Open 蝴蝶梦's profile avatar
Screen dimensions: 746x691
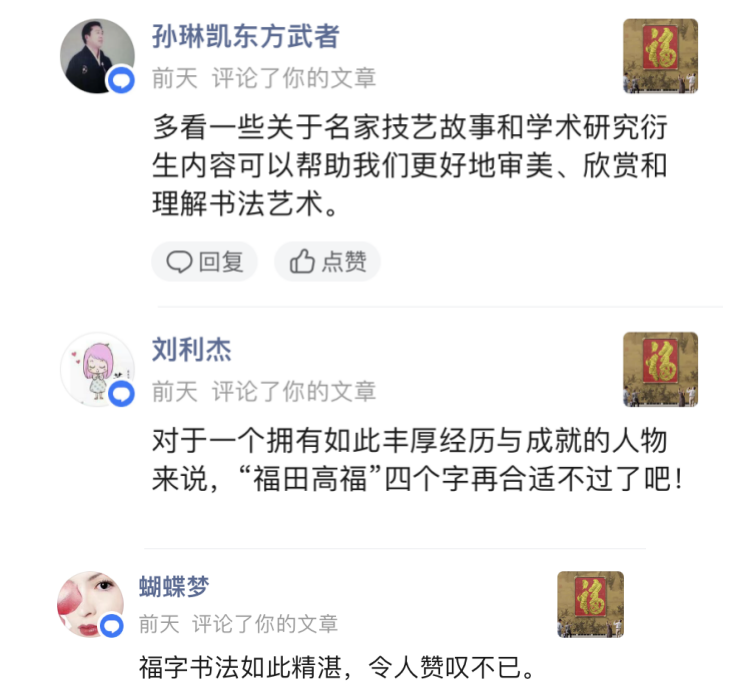pyautogui.click(x=91, y=605)
